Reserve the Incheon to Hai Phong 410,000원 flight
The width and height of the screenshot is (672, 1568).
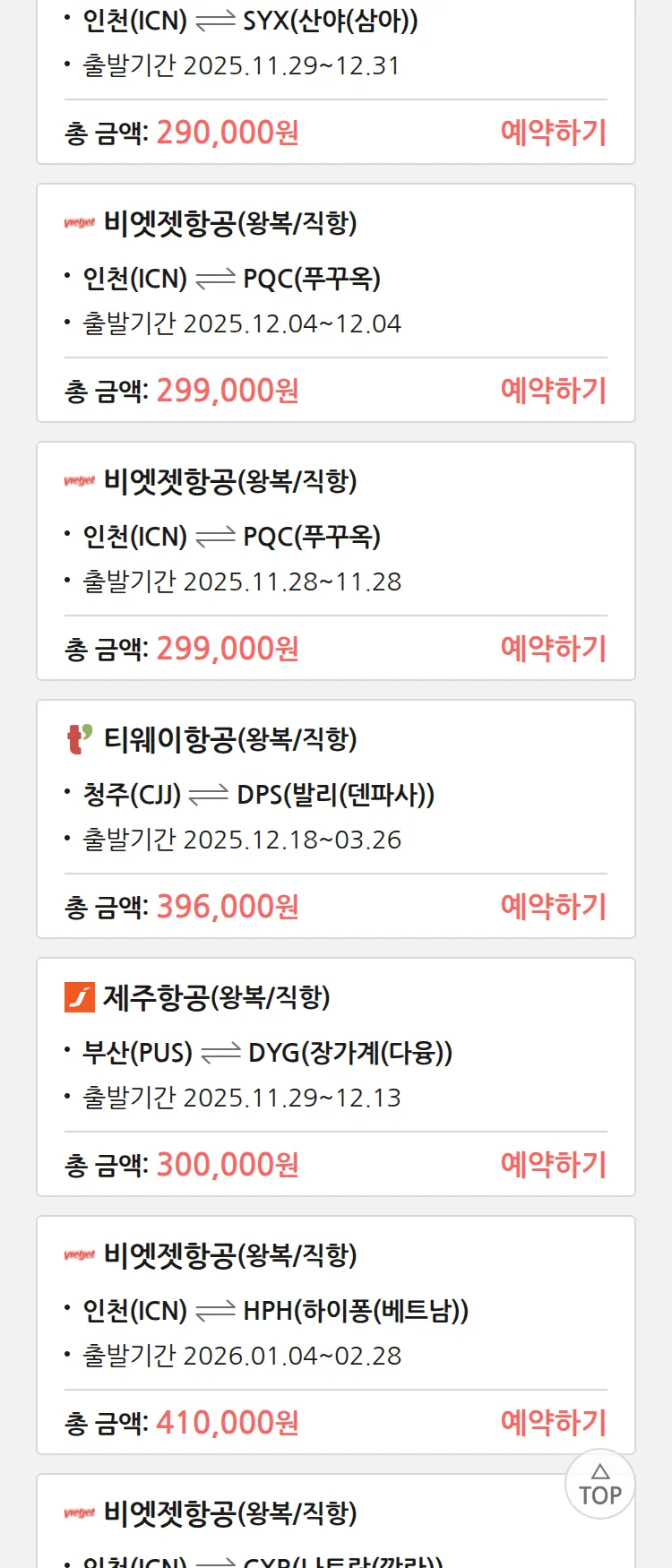click(553, 1422)
